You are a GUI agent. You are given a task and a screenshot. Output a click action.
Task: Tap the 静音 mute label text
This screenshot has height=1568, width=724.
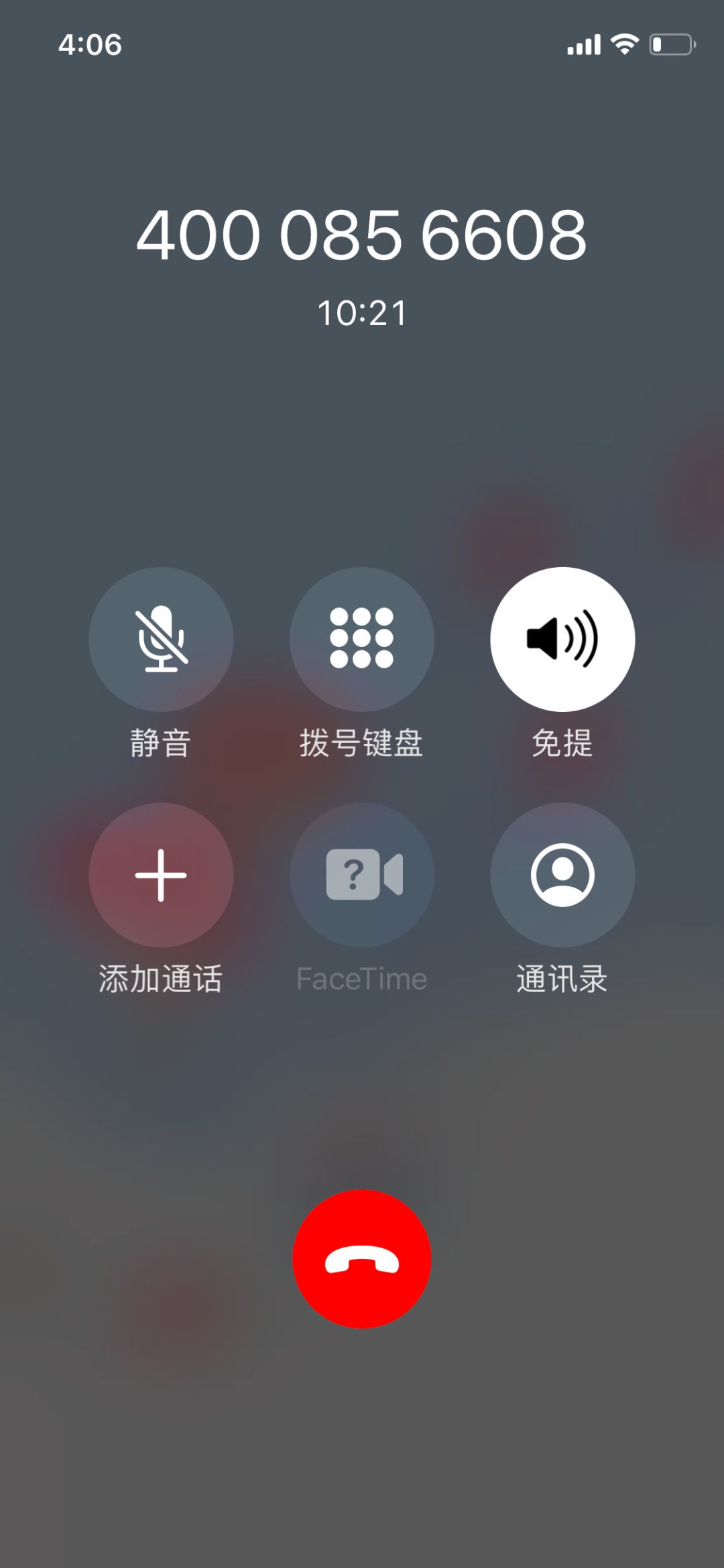pyautogui.click(x=161, y=741)
